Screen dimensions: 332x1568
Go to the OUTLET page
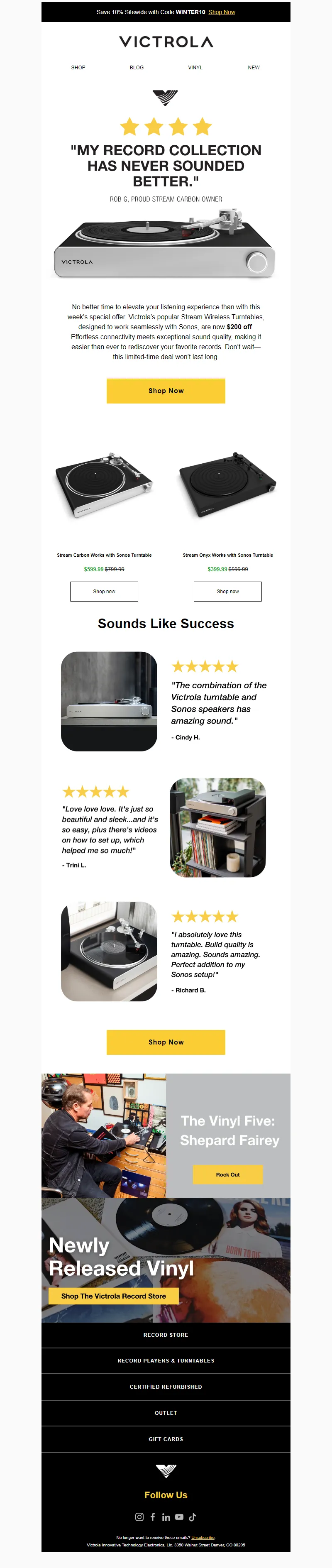click(166, 1413)
